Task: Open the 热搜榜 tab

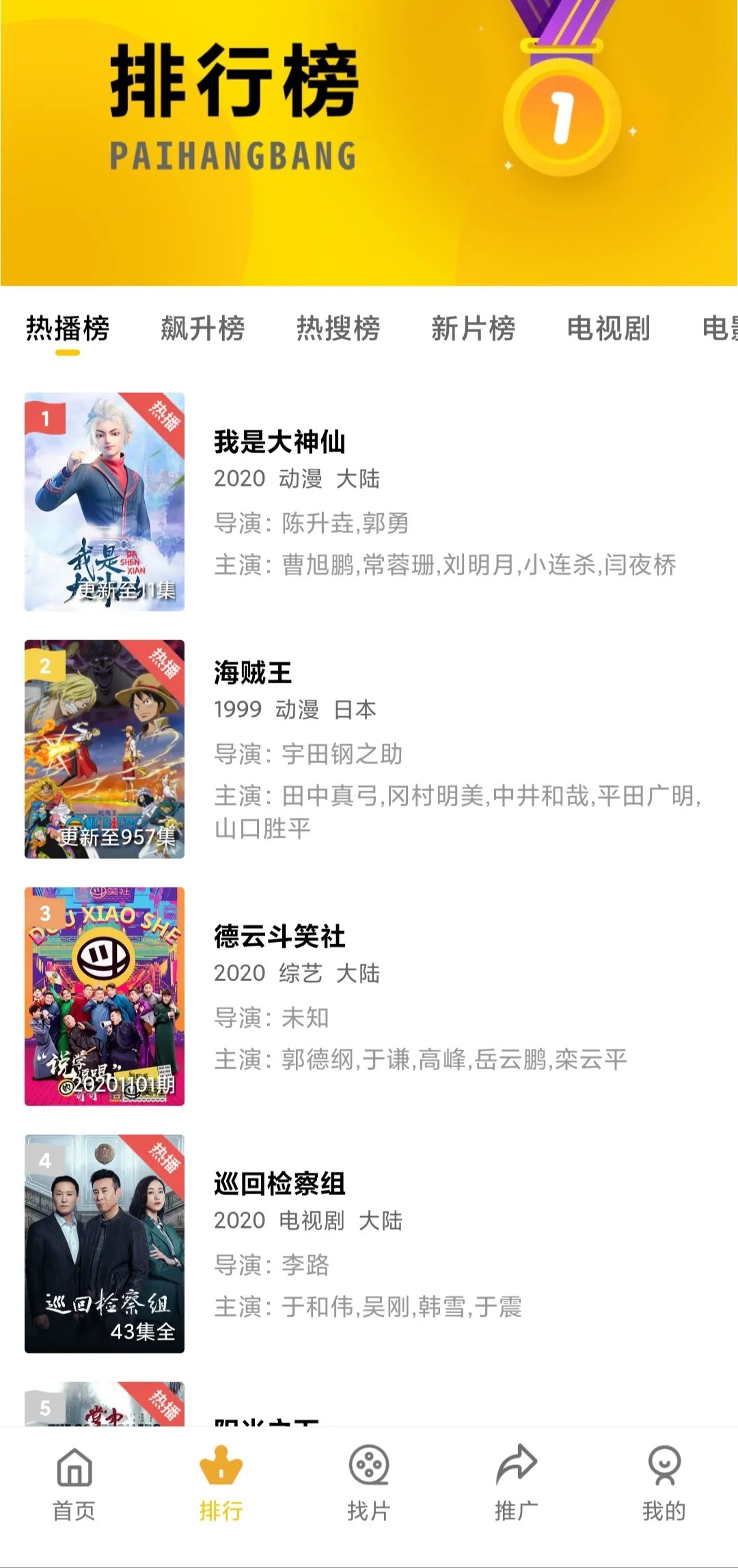Action: coord(338,328)
